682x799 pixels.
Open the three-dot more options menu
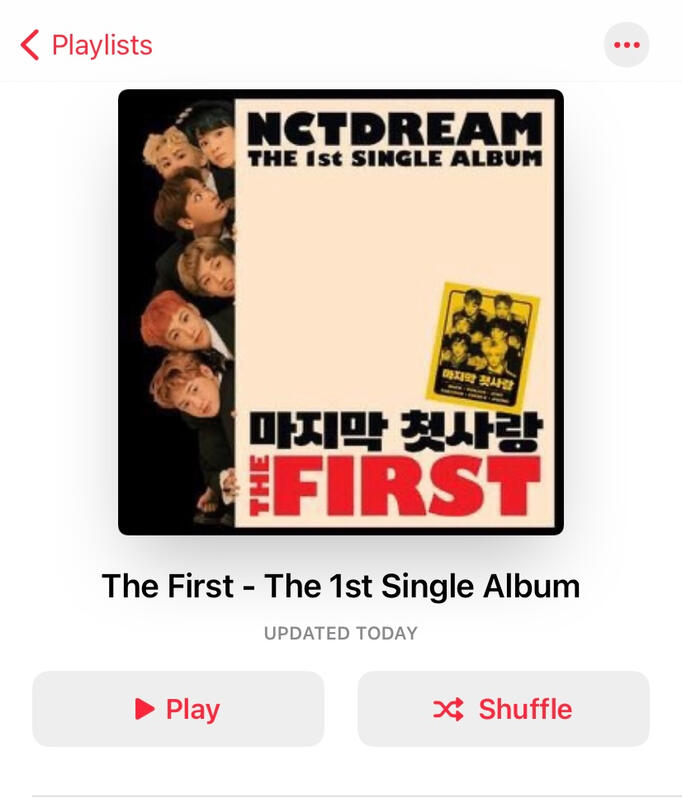point(627,45)
